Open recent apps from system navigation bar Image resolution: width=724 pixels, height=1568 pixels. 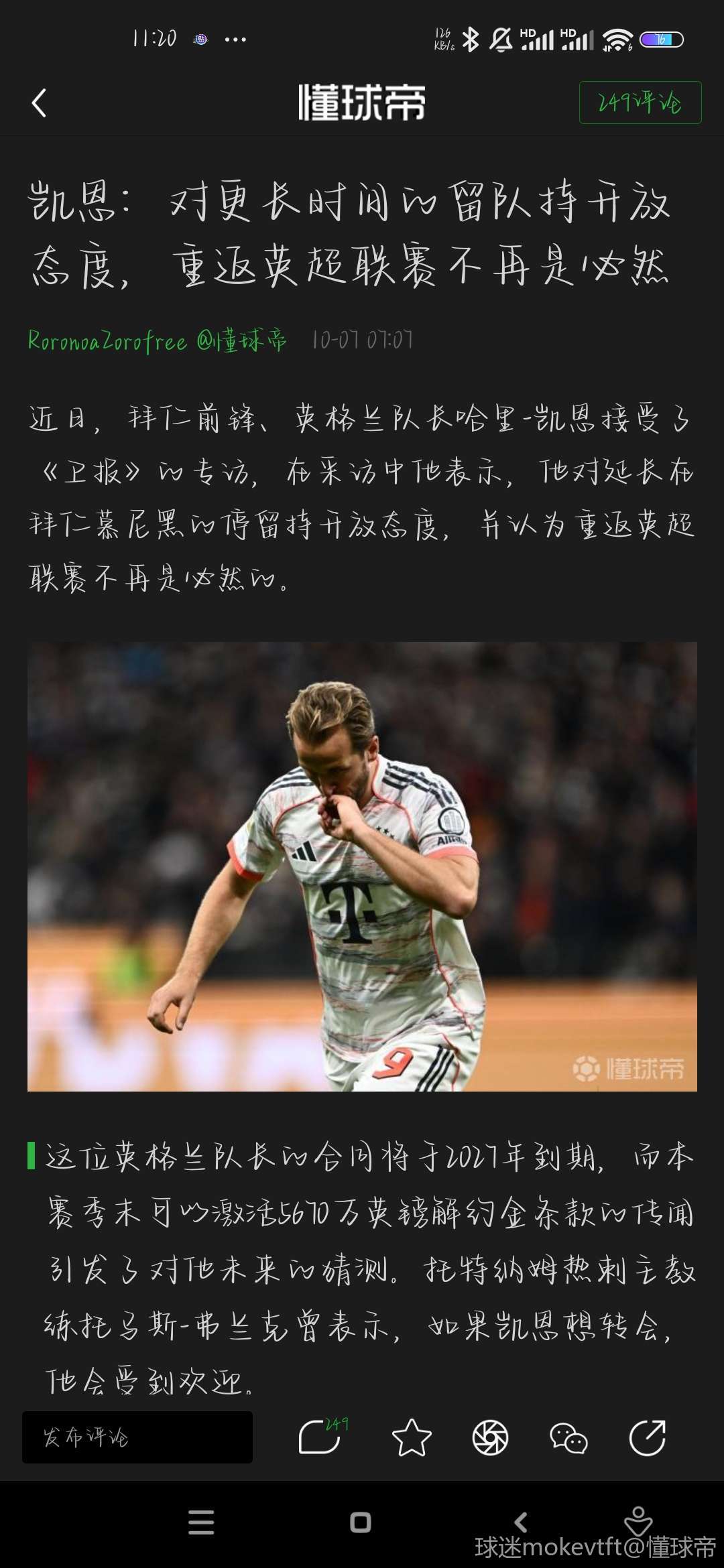[201, 1522]
